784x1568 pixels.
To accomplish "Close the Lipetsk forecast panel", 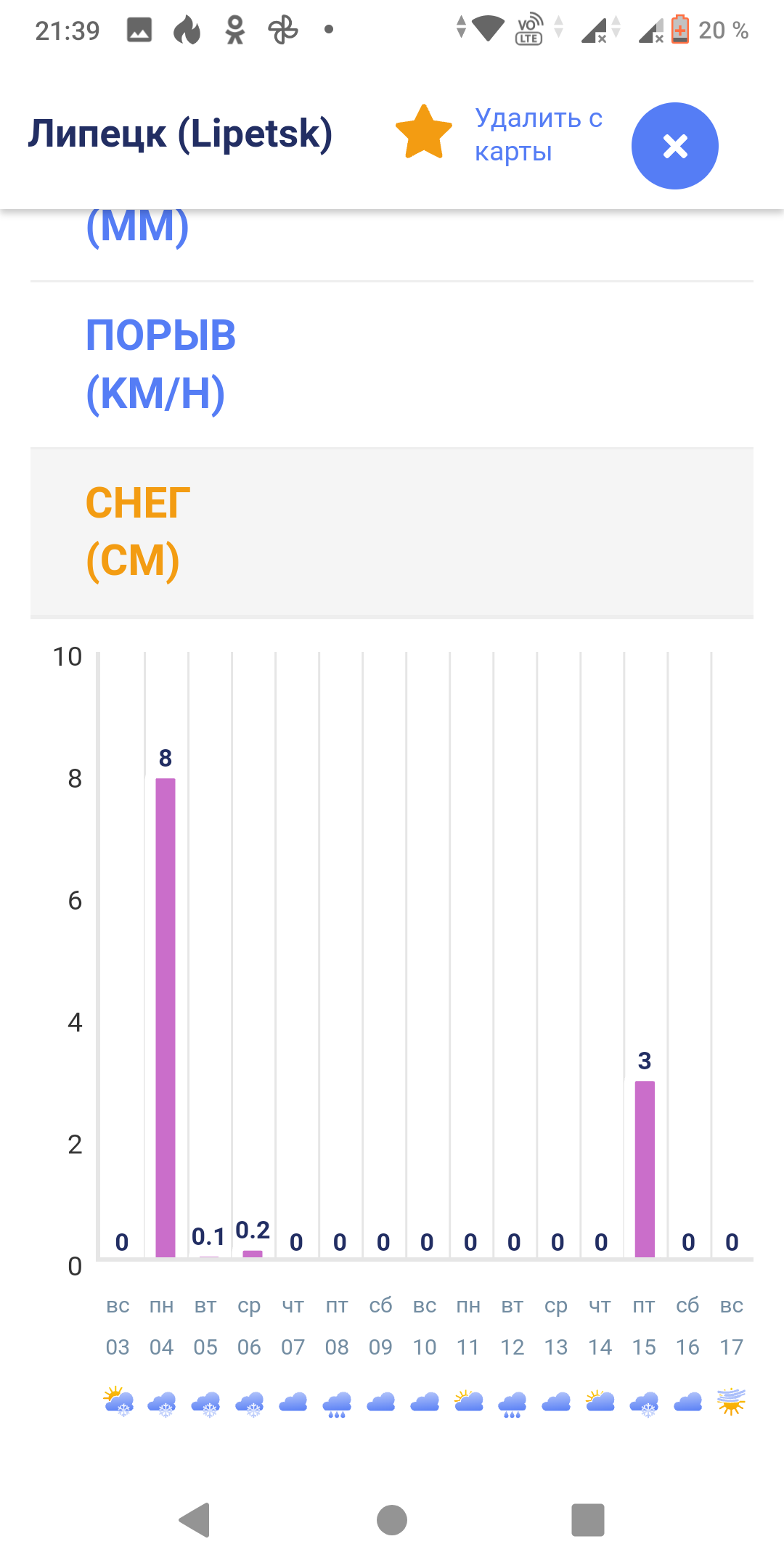I will pos(674,146).
